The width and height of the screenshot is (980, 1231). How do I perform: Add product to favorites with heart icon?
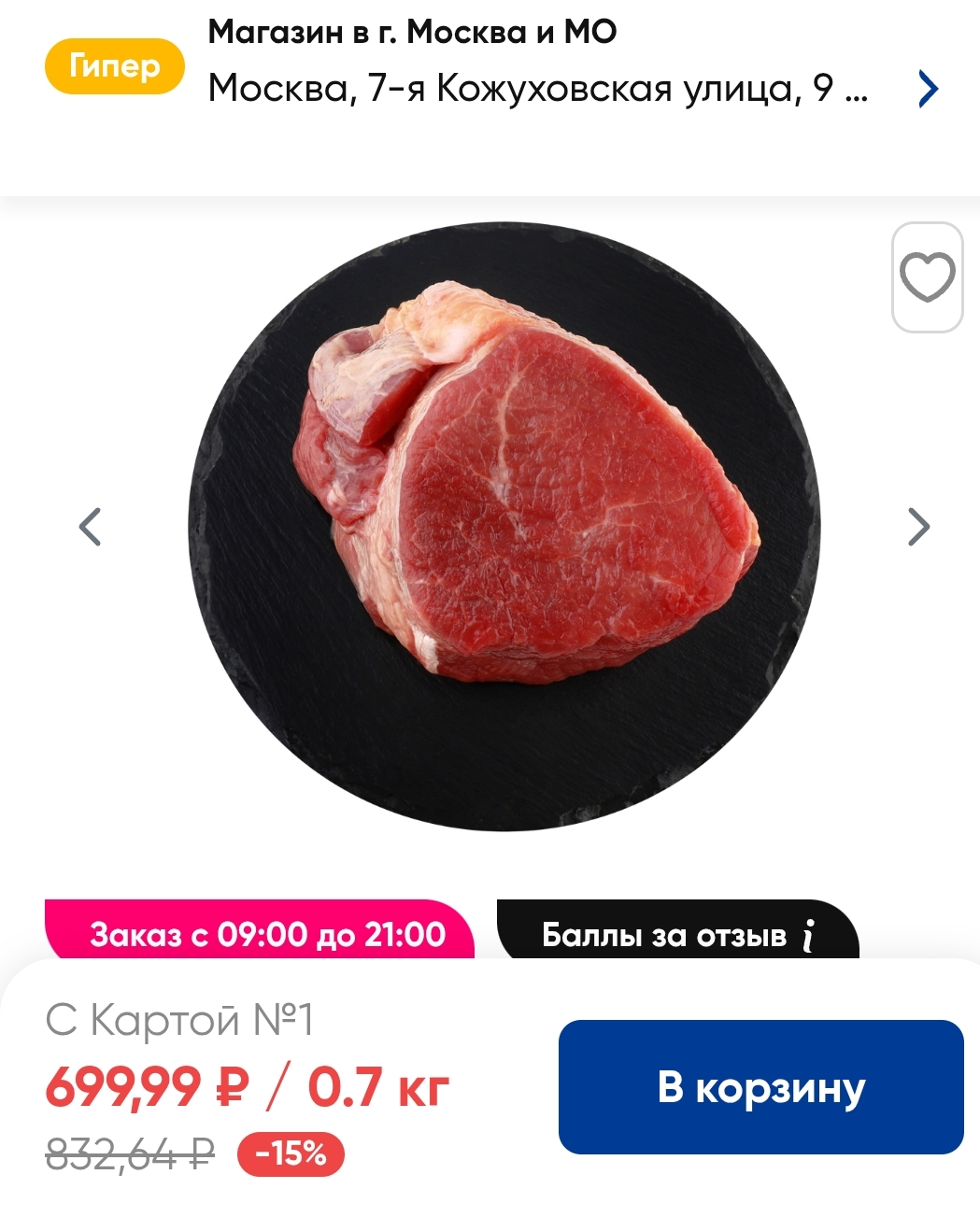[927, 277]
